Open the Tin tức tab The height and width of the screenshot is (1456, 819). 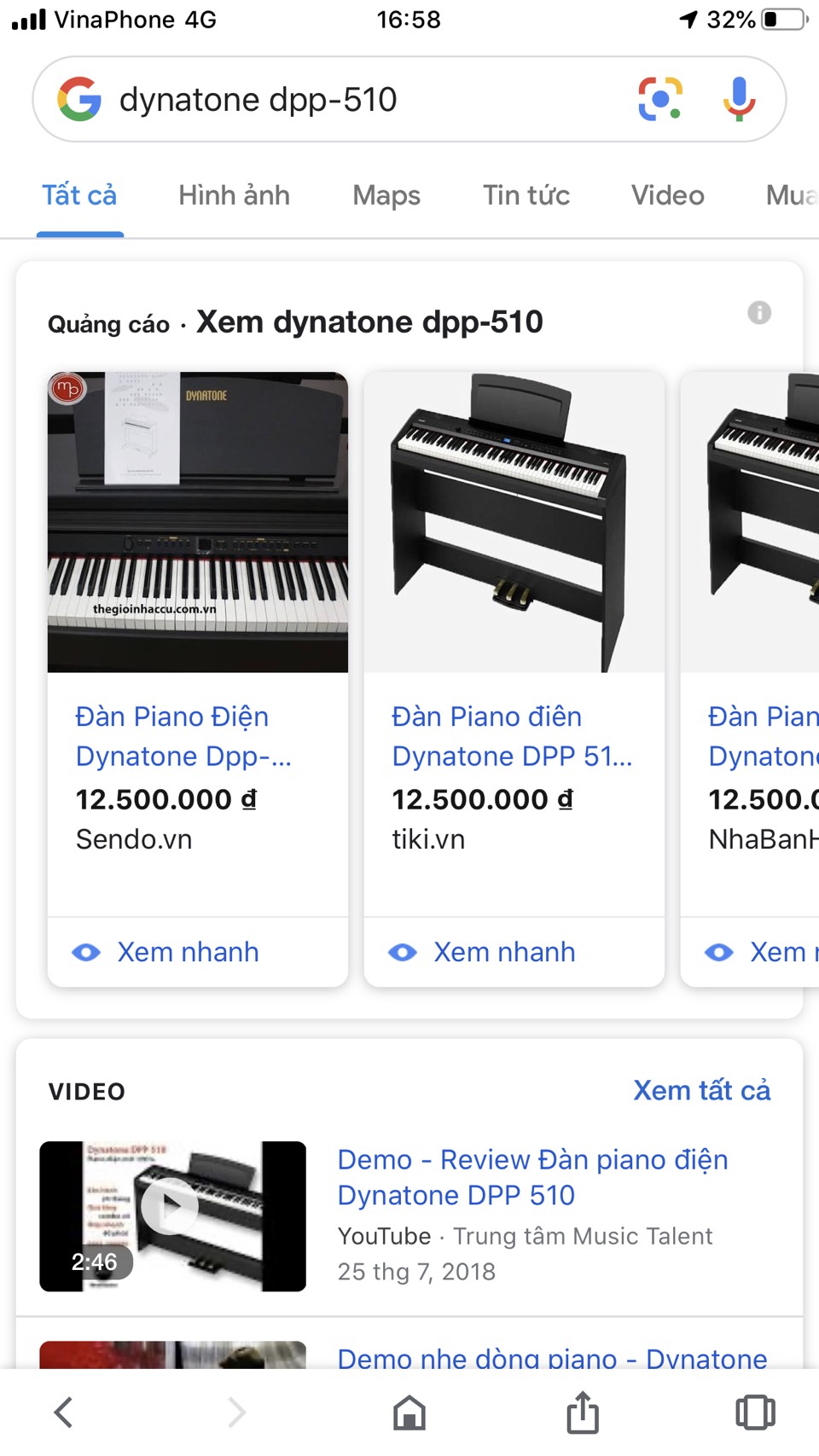(x=526, y=195)
